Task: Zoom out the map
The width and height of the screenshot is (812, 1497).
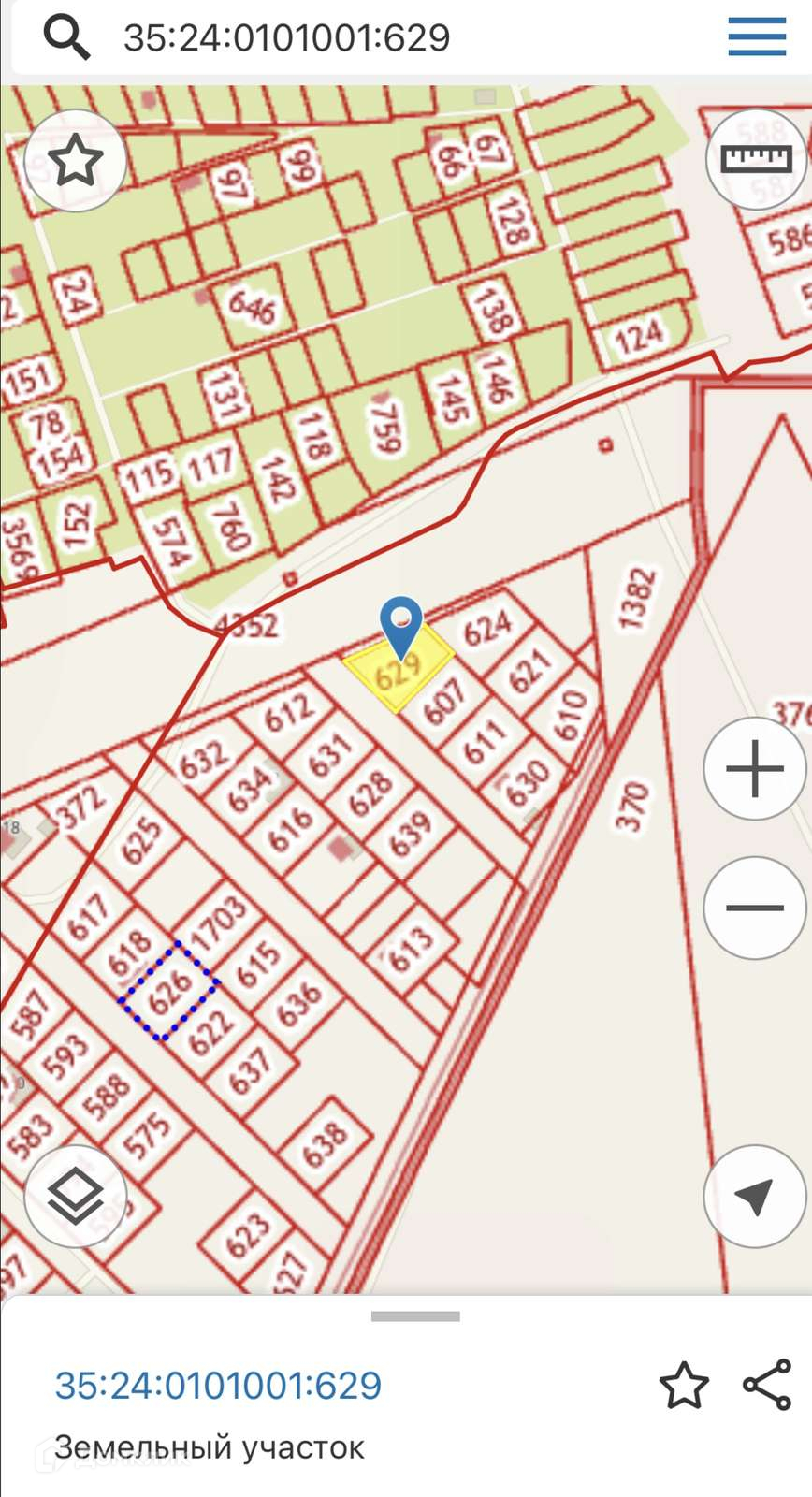Action: coord(754,908)
